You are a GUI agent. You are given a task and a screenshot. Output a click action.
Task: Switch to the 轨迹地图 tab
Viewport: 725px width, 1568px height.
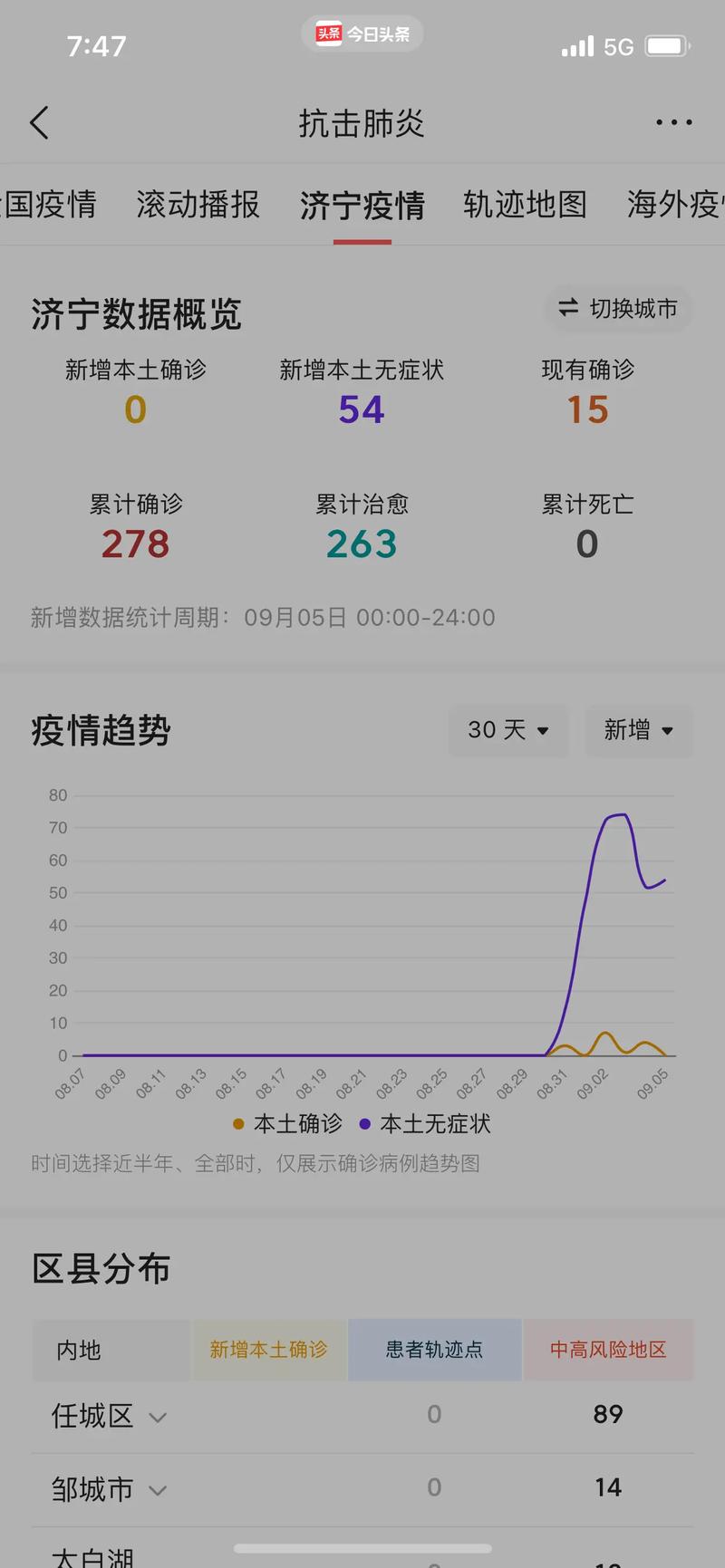coord(525,205)
